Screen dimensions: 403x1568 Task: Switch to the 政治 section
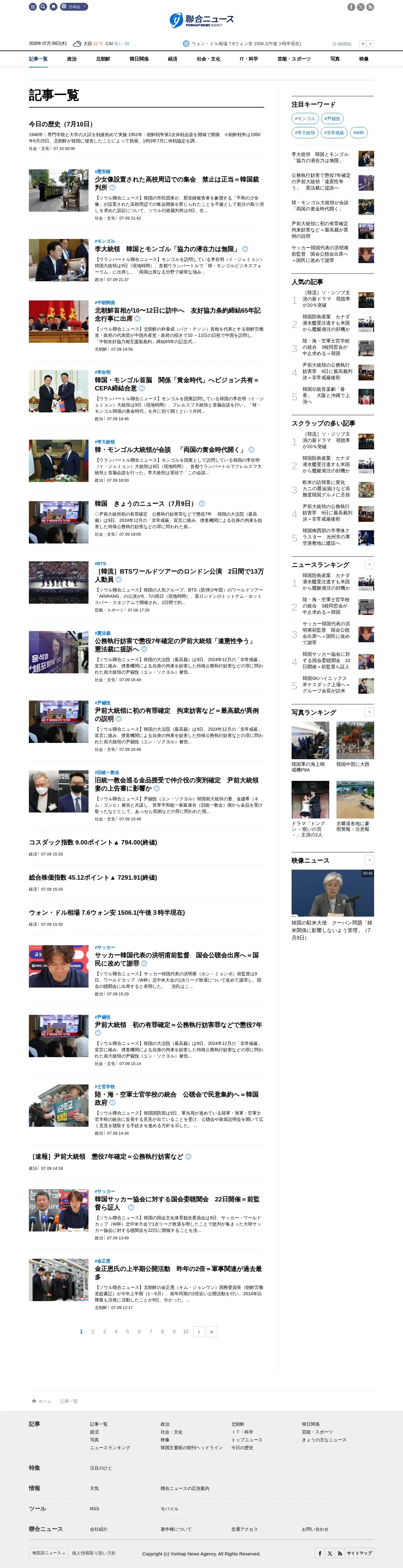coord(72,59)
